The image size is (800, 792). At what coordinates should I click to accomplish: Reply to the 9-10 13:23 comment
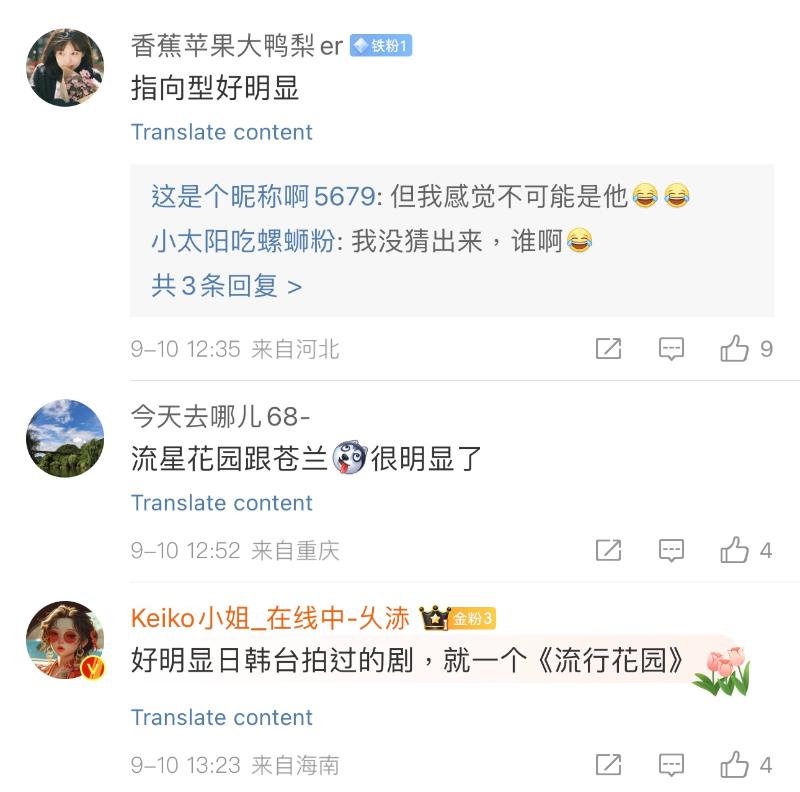click(x=671, y=765)
